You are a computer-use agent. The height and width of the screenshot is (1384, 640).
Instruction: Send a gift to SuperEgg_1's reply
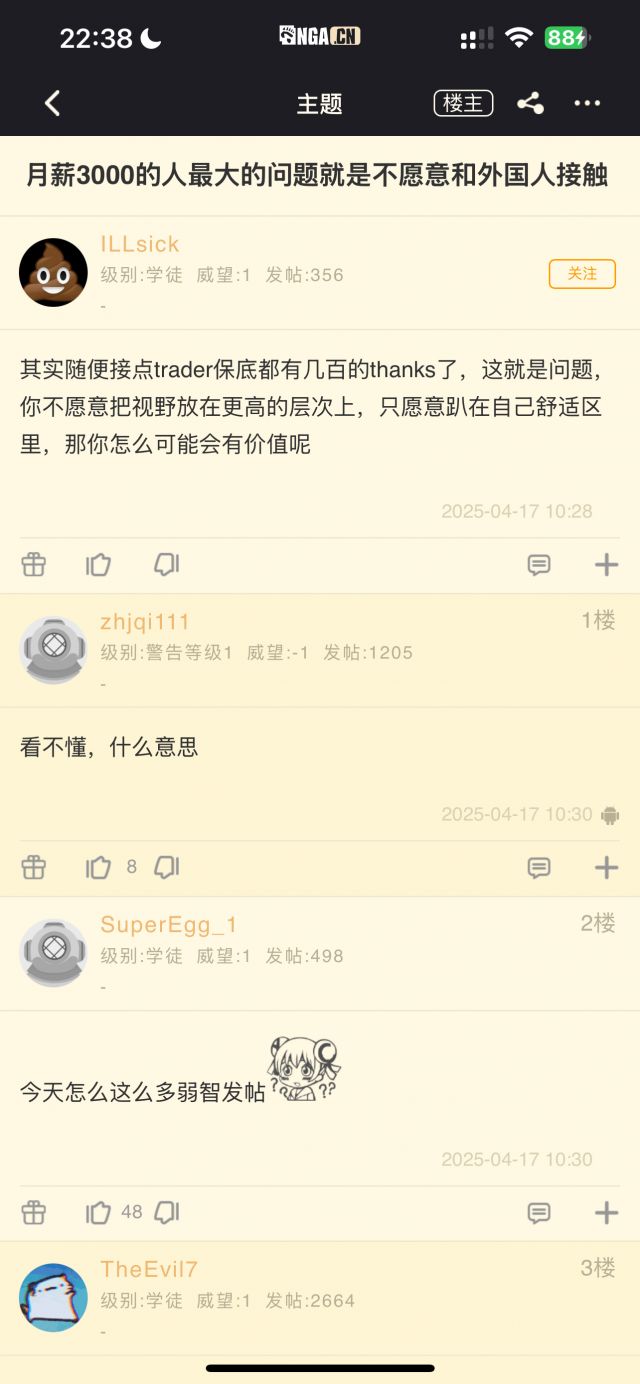click(x=34, y=1213)
